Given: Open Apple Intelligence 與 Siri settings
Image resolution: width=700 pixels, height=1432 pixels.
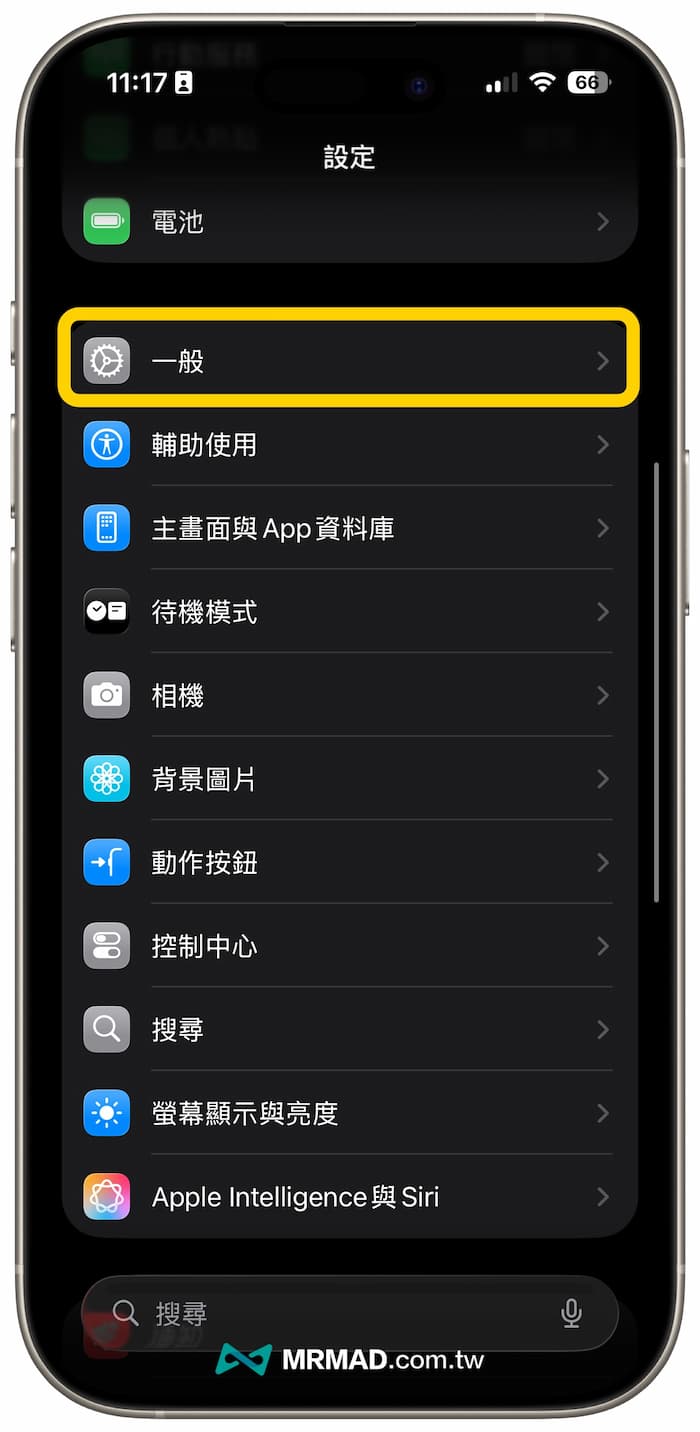Looking at the screenshot, I should pyautogui.click(x=348, y=1197).
